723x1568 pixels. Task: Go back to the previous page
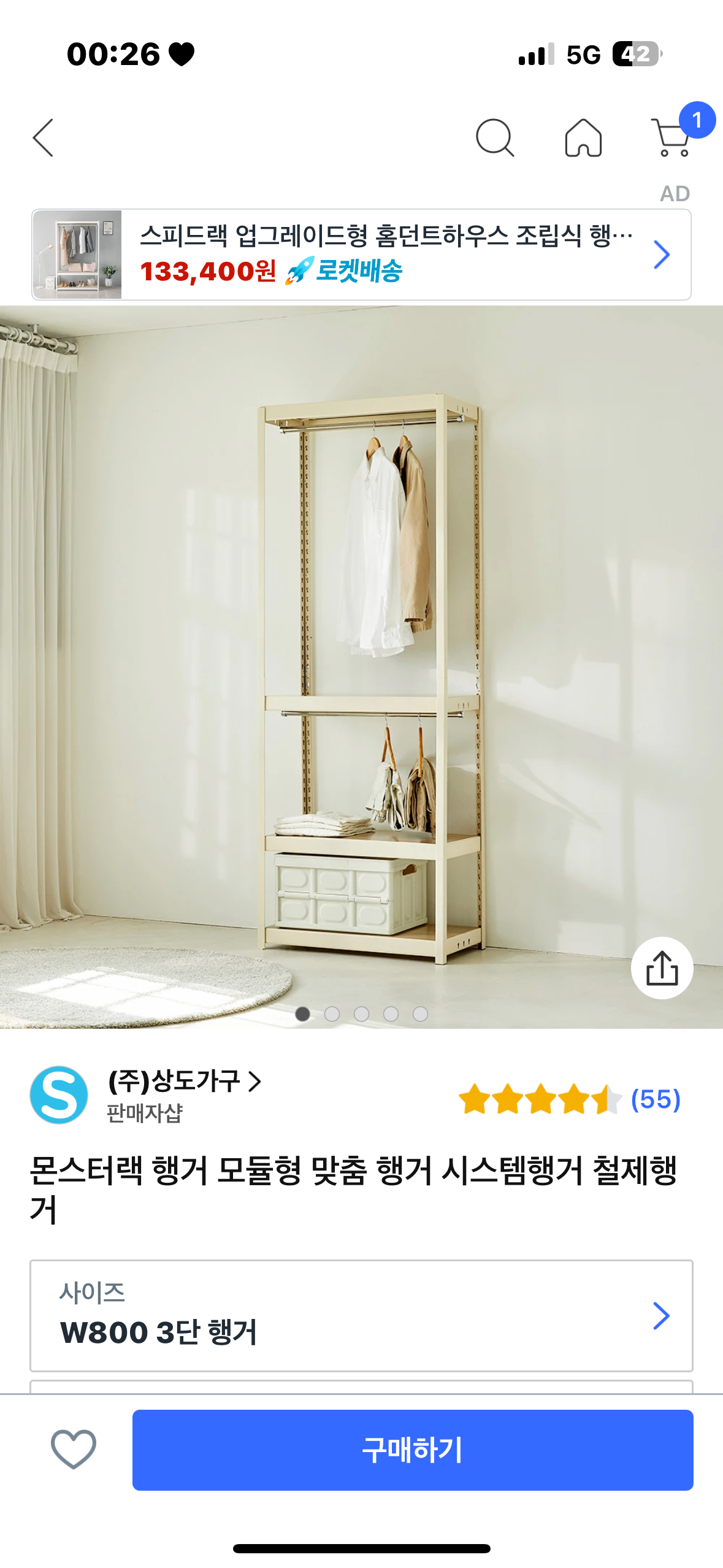(x=44, y=138)
